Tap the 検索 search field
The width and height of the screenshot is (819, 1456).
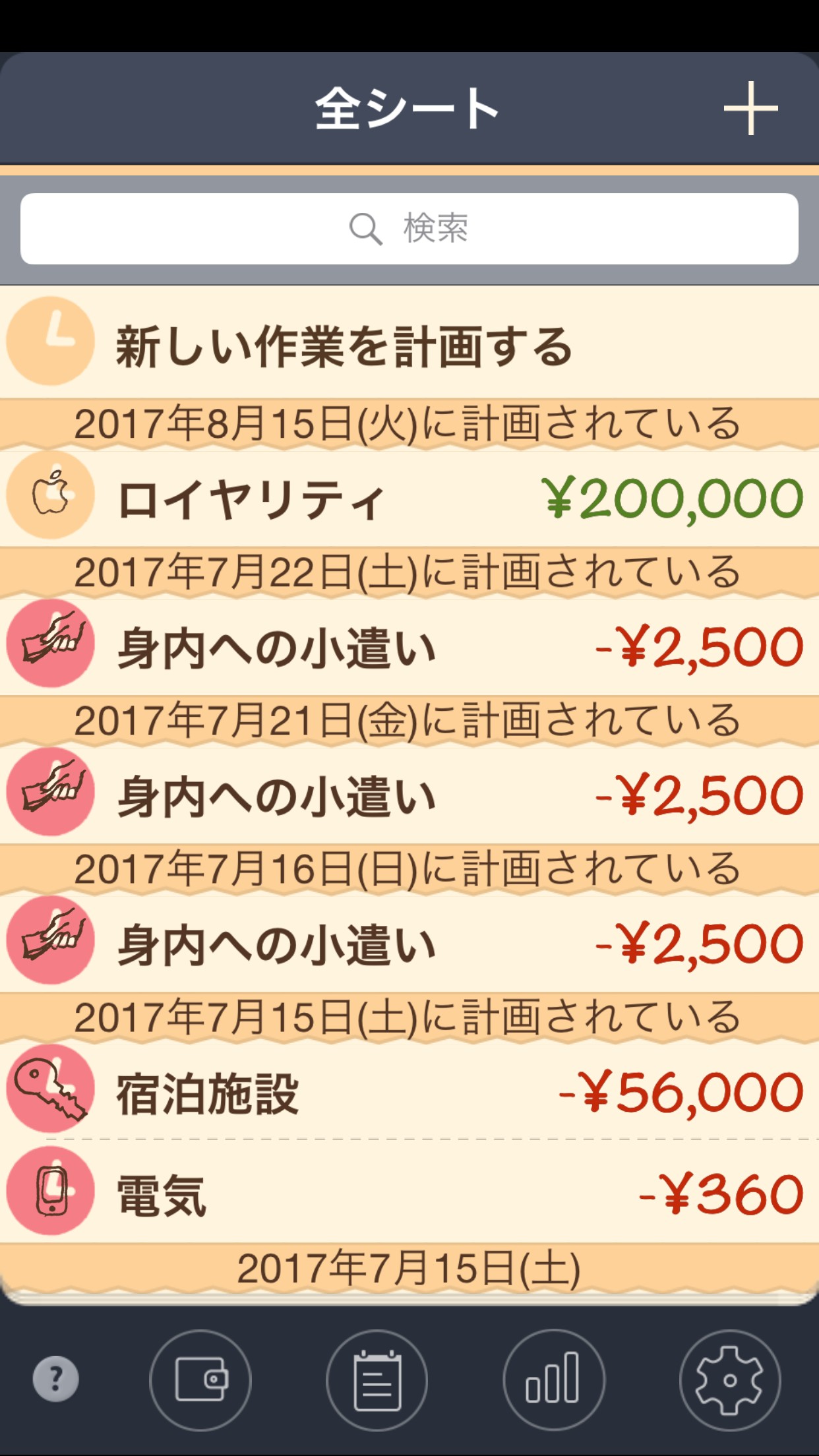[x=409, y=229]
